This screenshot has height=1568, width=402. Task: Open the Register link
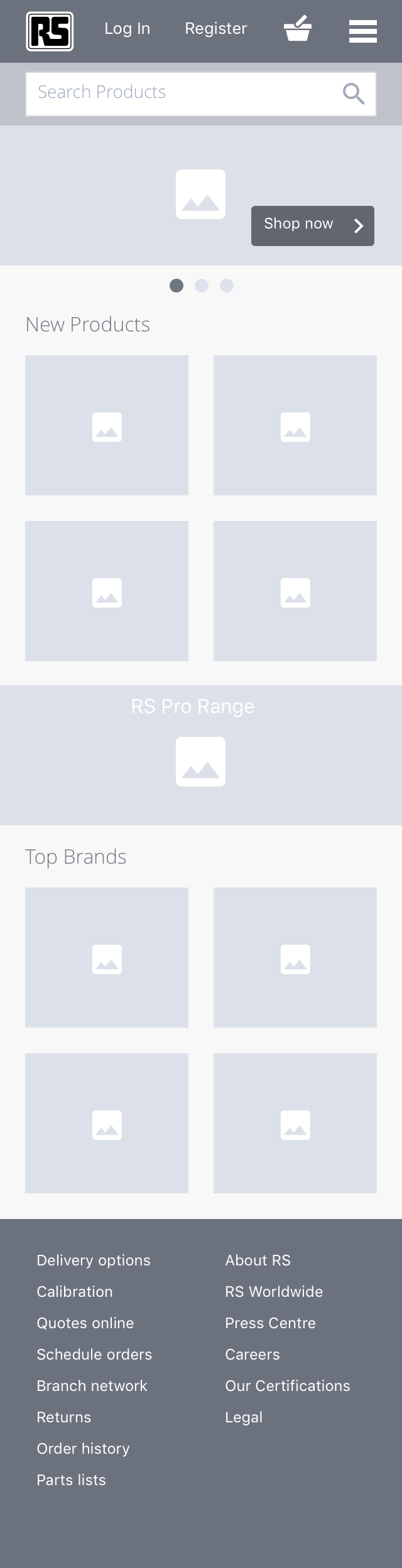click(x=215, y=29)
